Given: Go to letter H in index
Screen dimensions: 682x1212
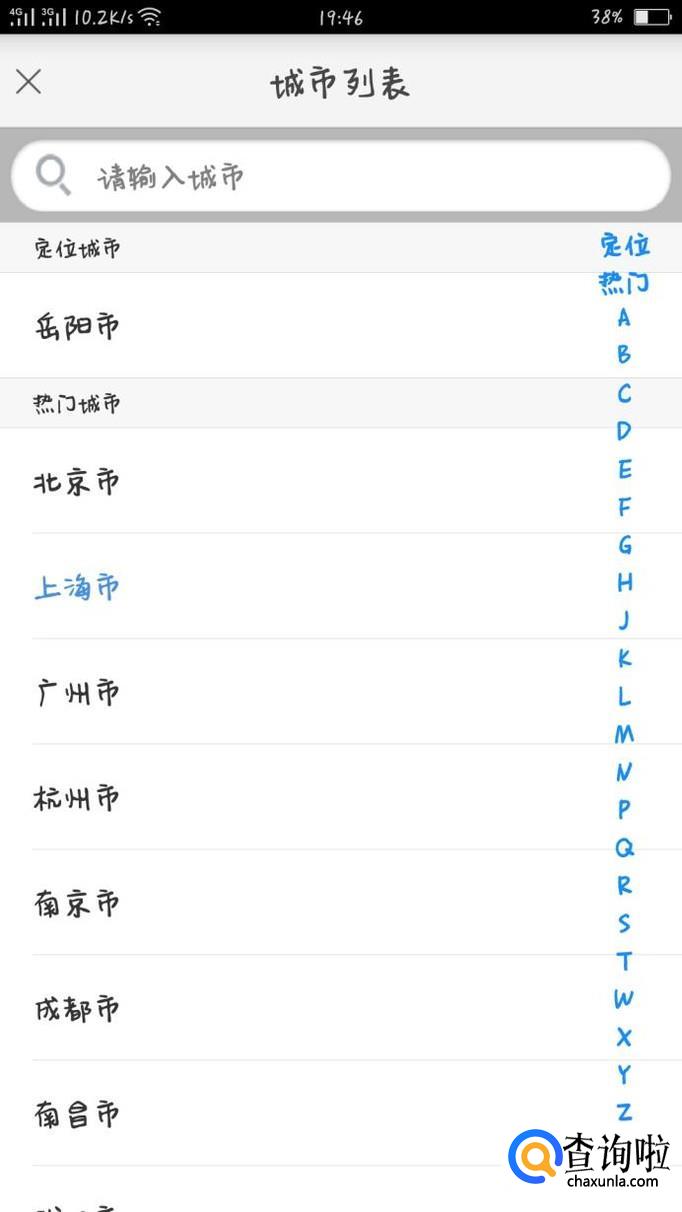Looking at the screenshot, I should [624, 582].
